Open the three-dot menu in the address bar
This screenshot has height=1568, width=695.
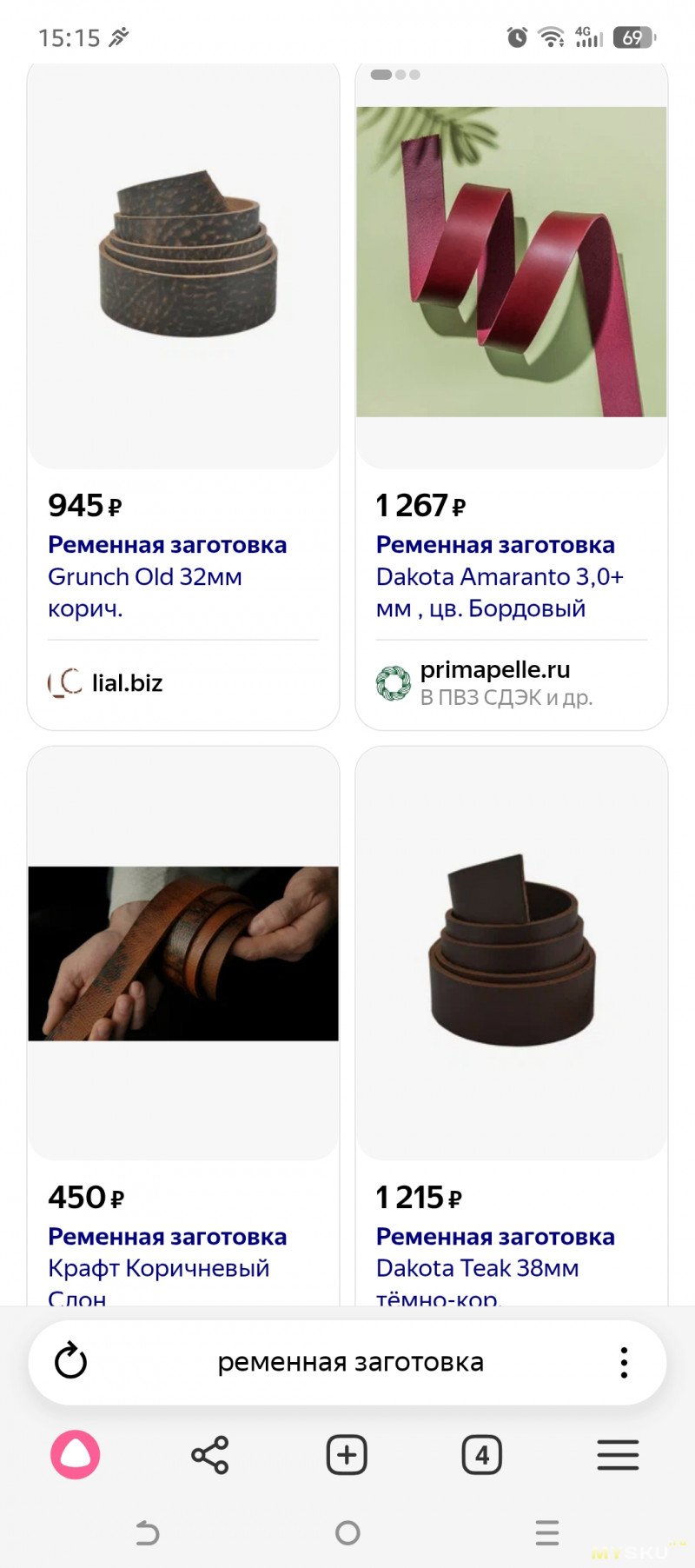tap(624, 1362)
